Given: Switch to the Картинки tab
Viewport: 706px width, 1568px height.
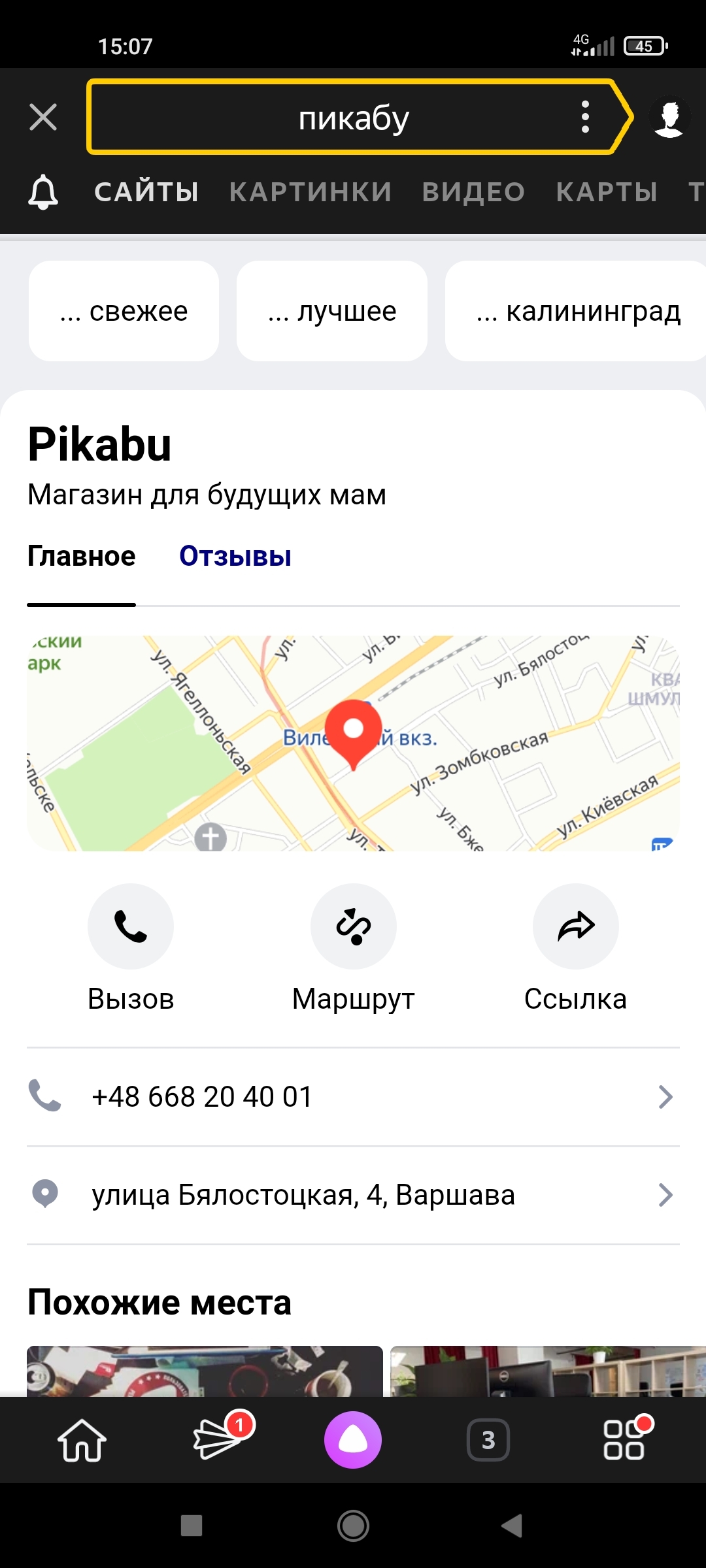Looking at the screenshot, I should click(x=311, y=192).
